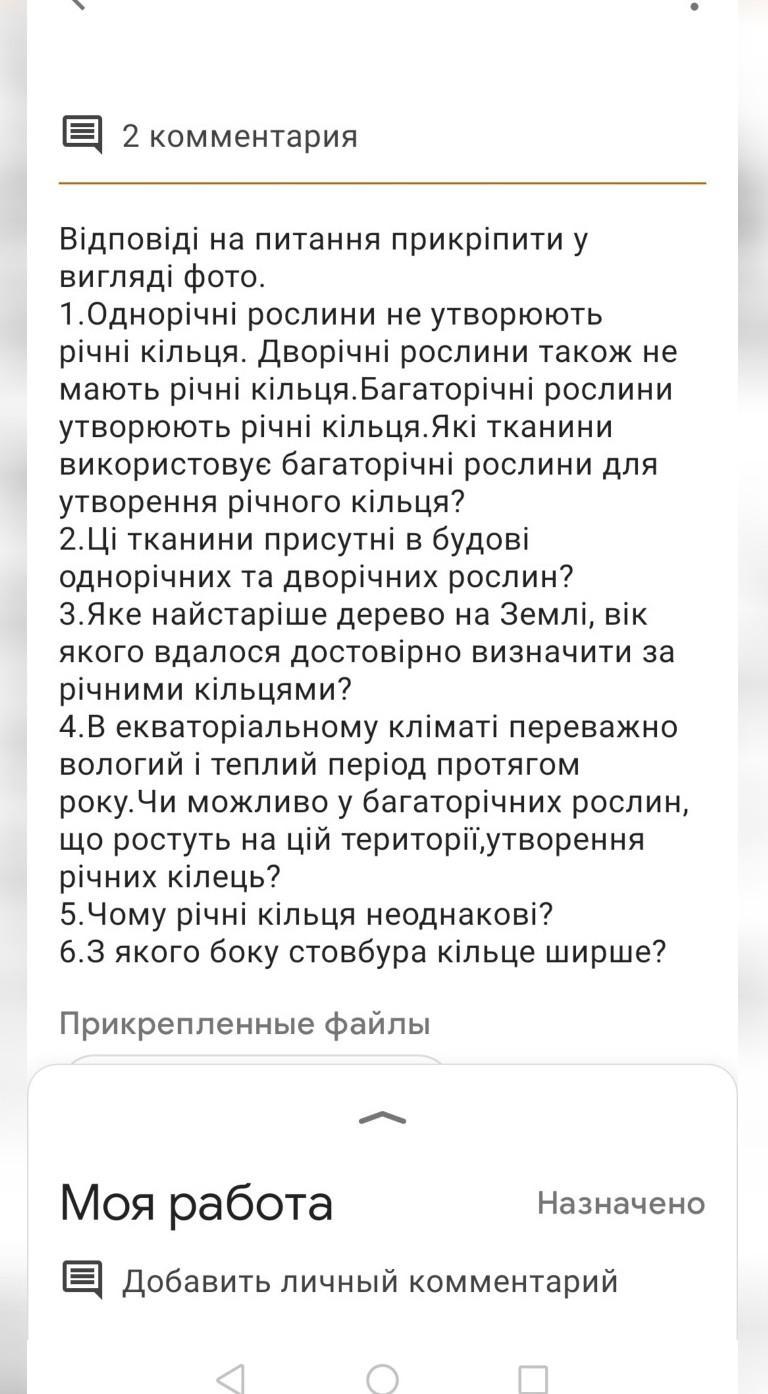Image resolution: width=768 pixels, height=1394 pixels.
Task: Expand the Моя работа panel
Action: coord(382,1118)
